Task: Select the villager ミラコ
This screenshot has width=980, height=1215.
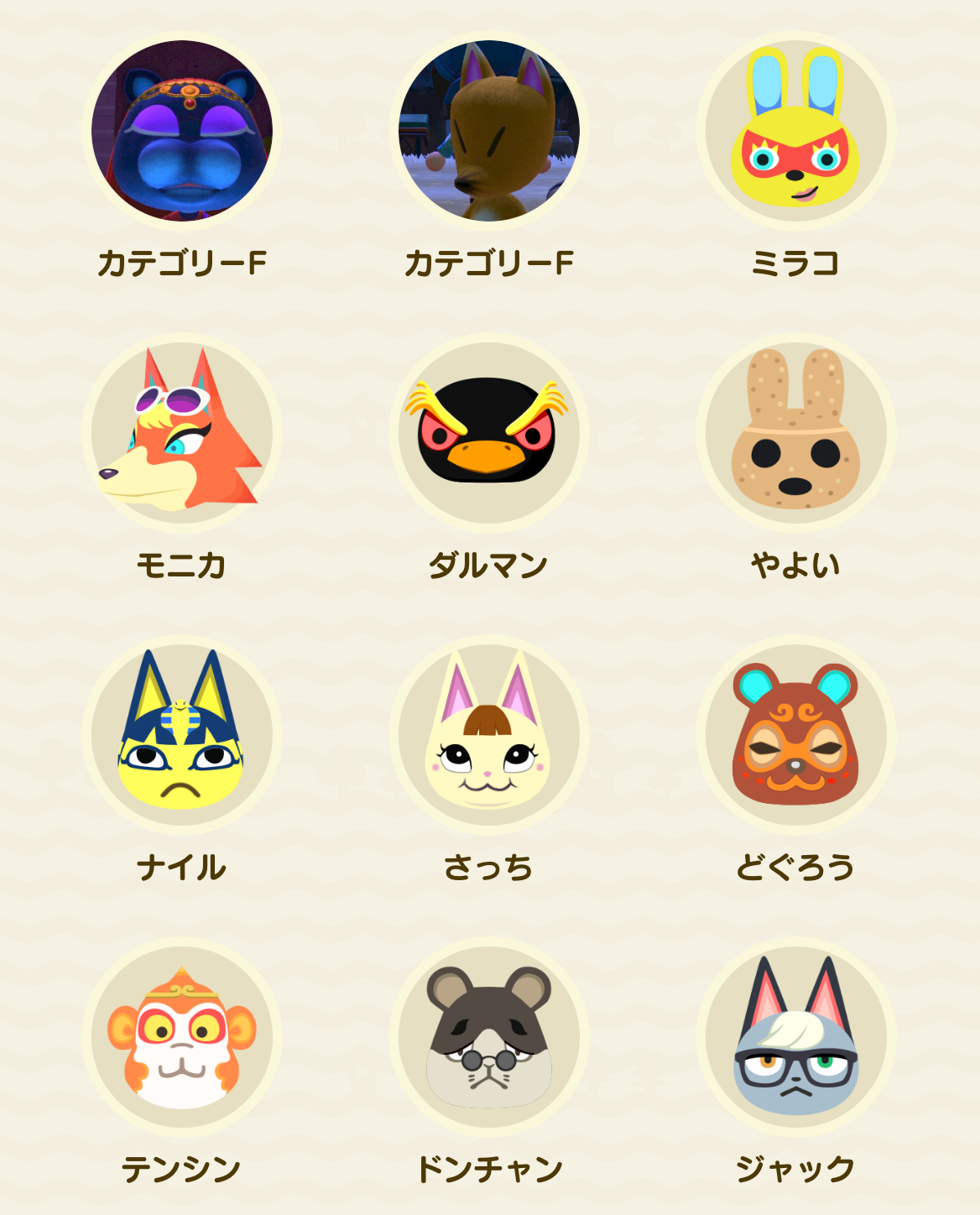Action: (x=795, y=131)
